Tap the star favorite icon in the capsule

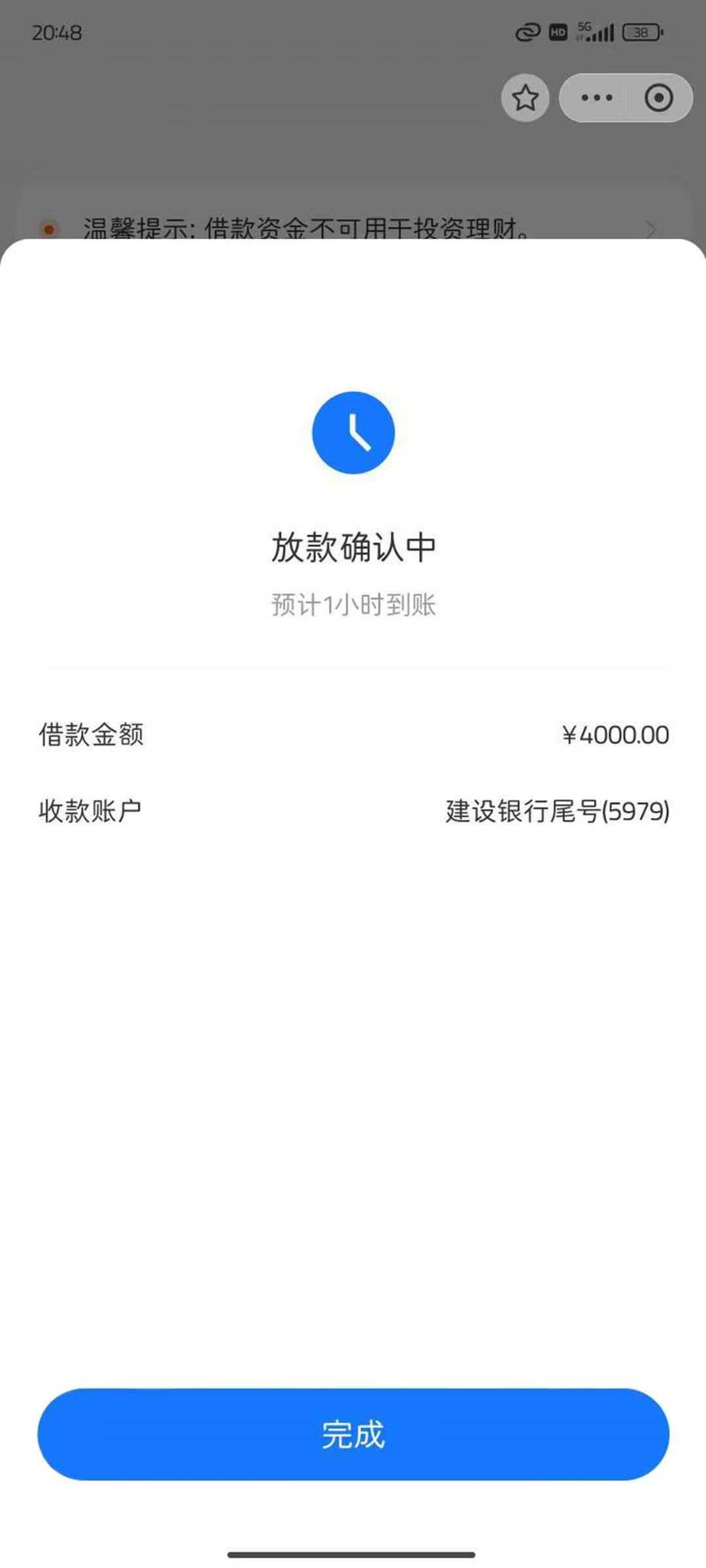point(526,98)
